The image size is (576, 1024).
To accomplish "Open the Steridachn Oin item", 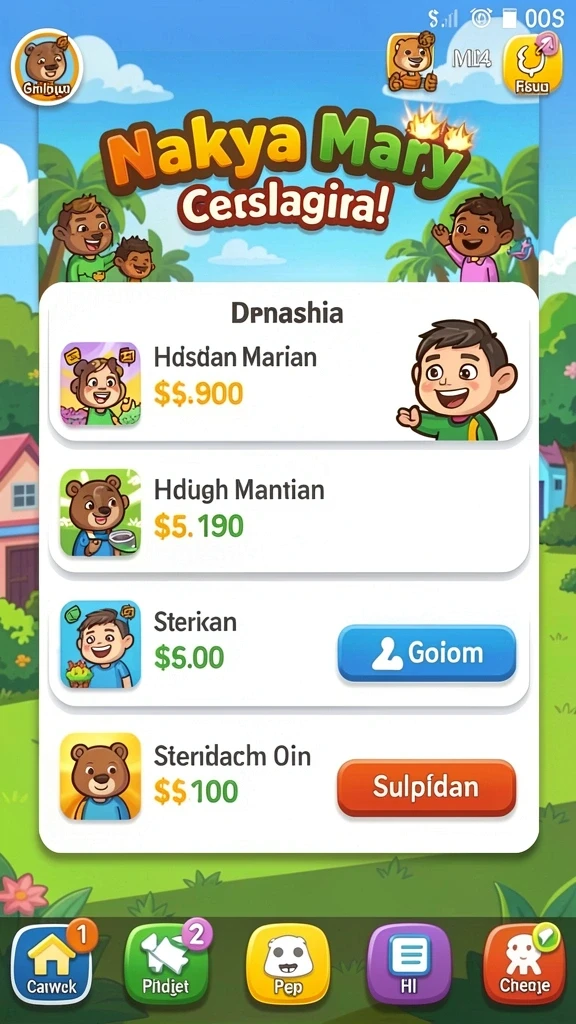I will [288, 777].
